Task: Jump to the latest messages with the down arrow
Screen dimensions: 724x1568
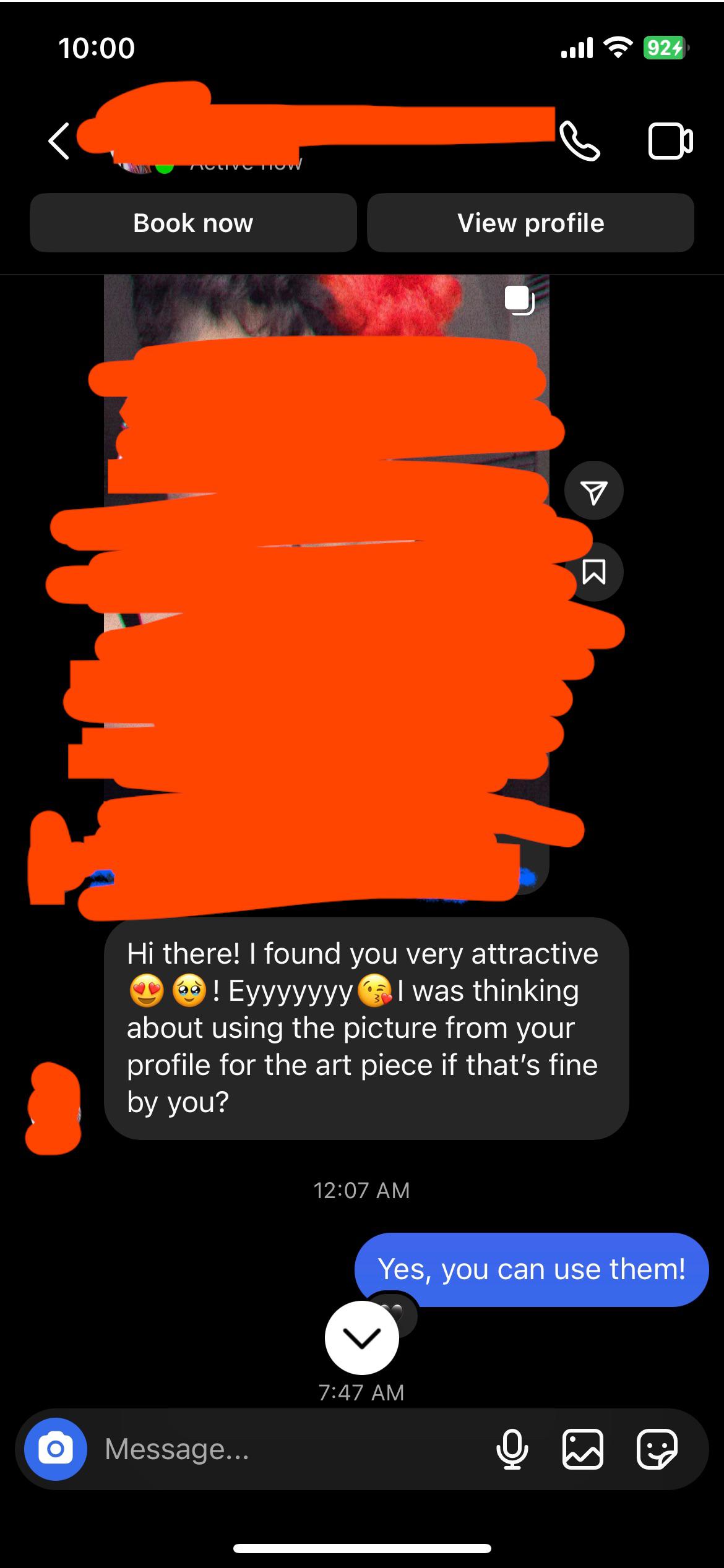Action: (x=362, y=1338)
